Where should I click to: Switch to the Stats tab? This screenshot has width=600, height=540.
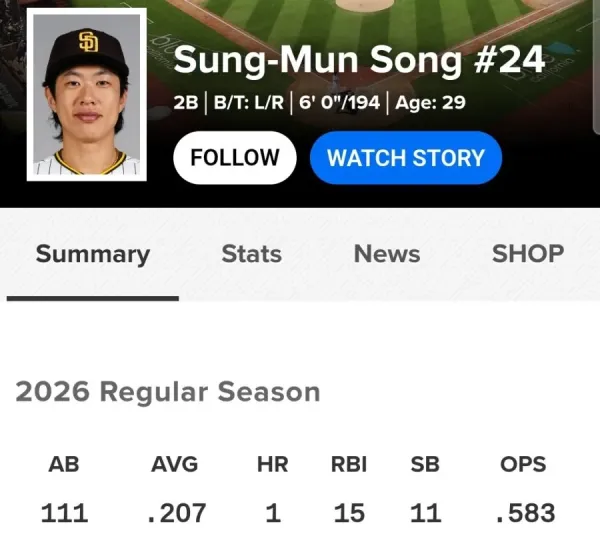tap(251, 254)
